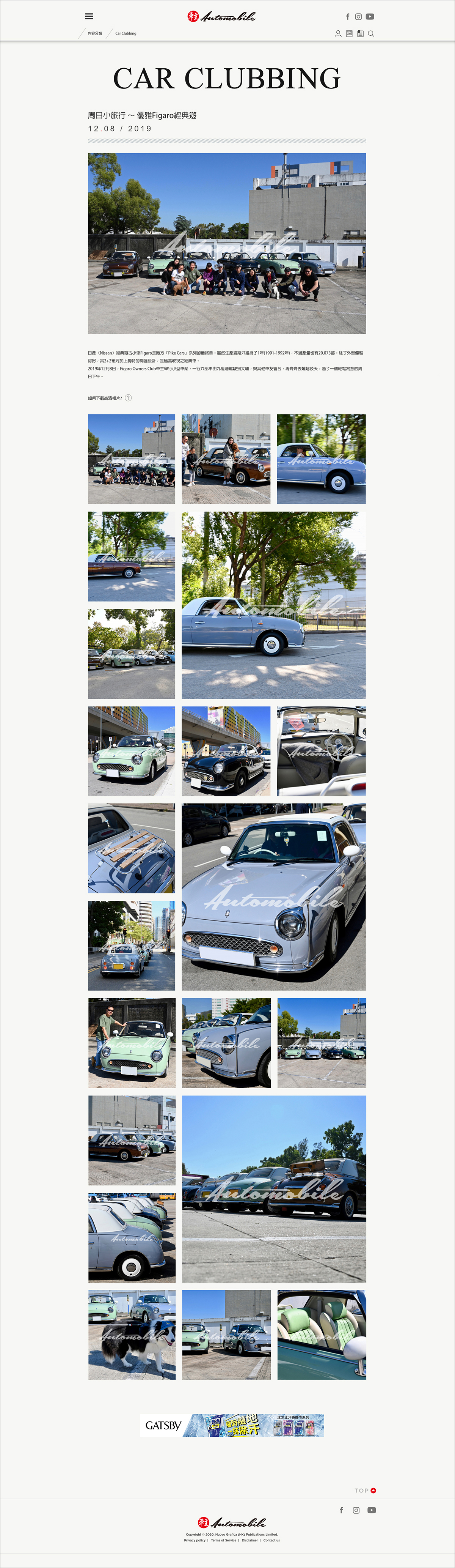
Task: Open Terms of Service footer link
Action: pyautogui.click(x=223, y=1541)
